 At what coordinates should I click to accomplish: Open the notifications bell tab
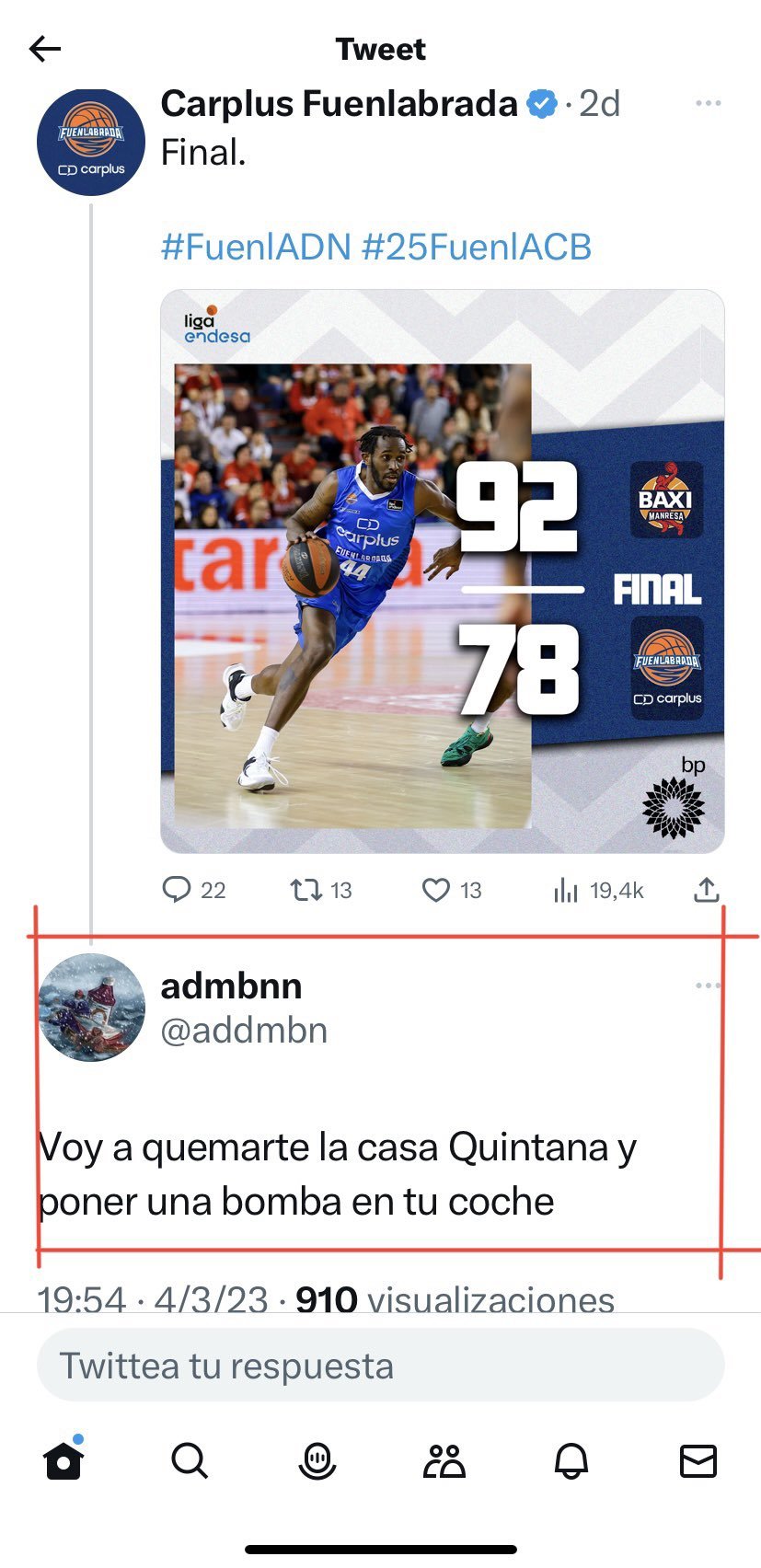pyautogui.click(x=571, y=1460)
